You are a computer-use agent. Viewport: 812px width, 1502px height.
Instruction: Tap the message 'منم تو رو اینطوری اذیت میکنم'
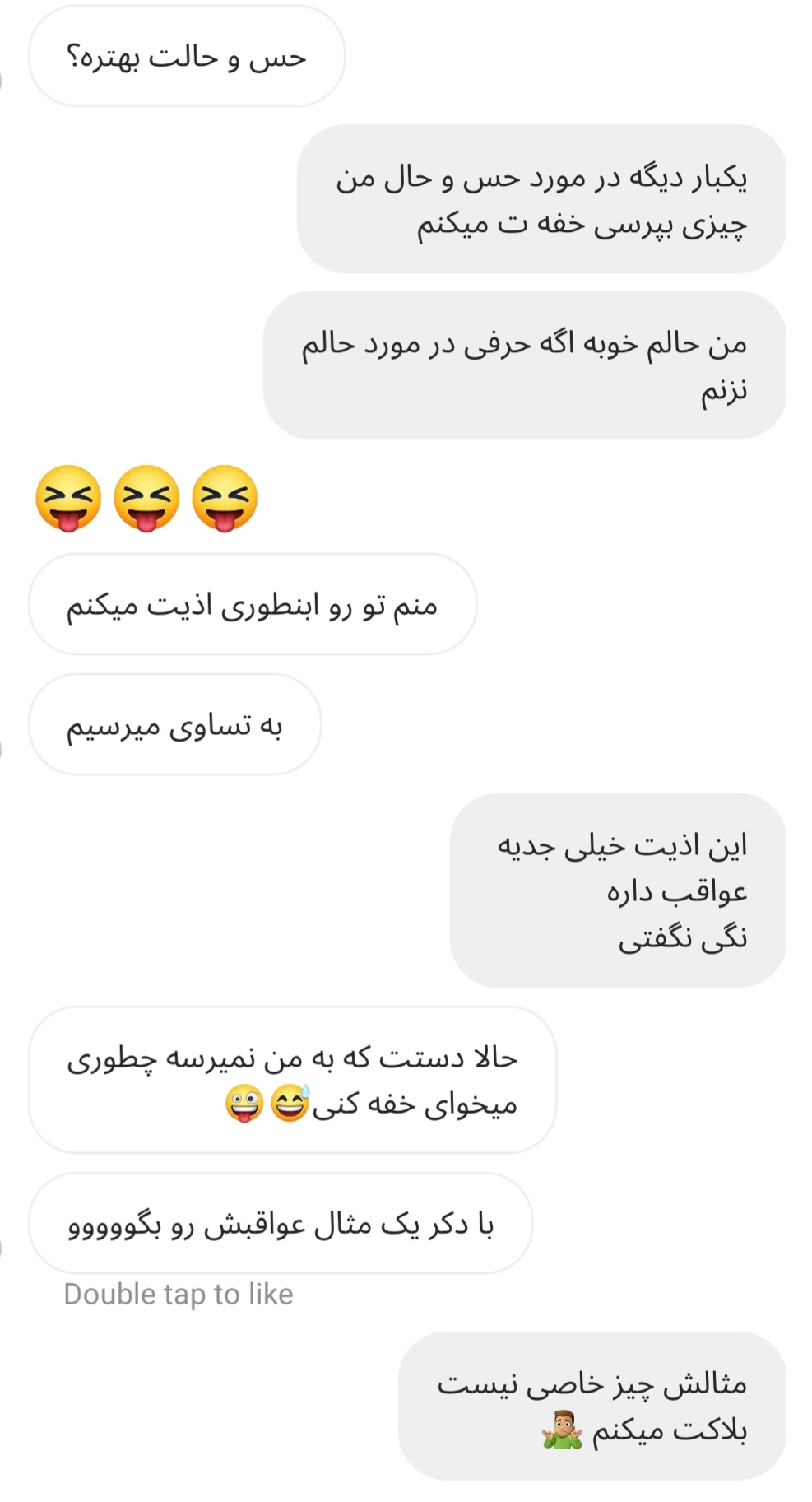pos(252,606)
